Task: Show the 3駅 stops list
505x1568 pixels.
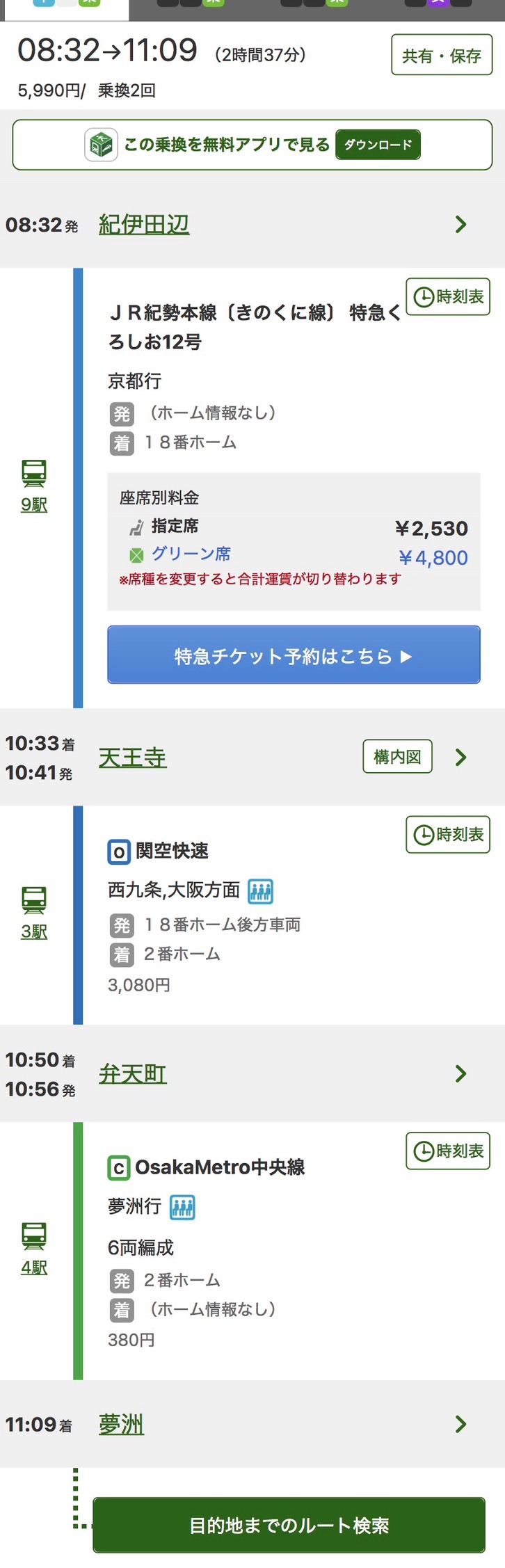Action: [x=34, y=931]
